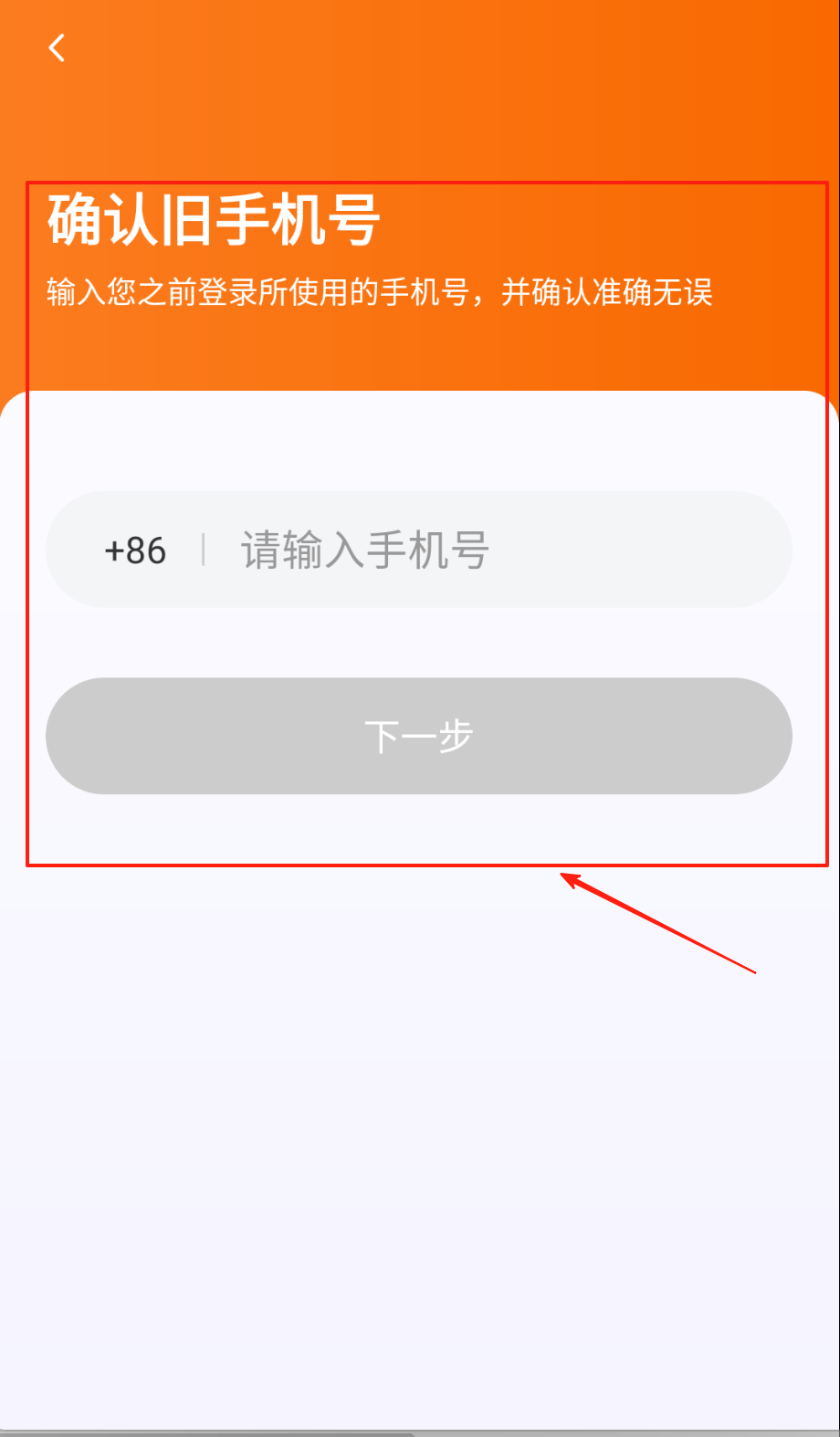Open the +86 country code selector
This screenshot has width=840, height=1437.
[135, 551]
